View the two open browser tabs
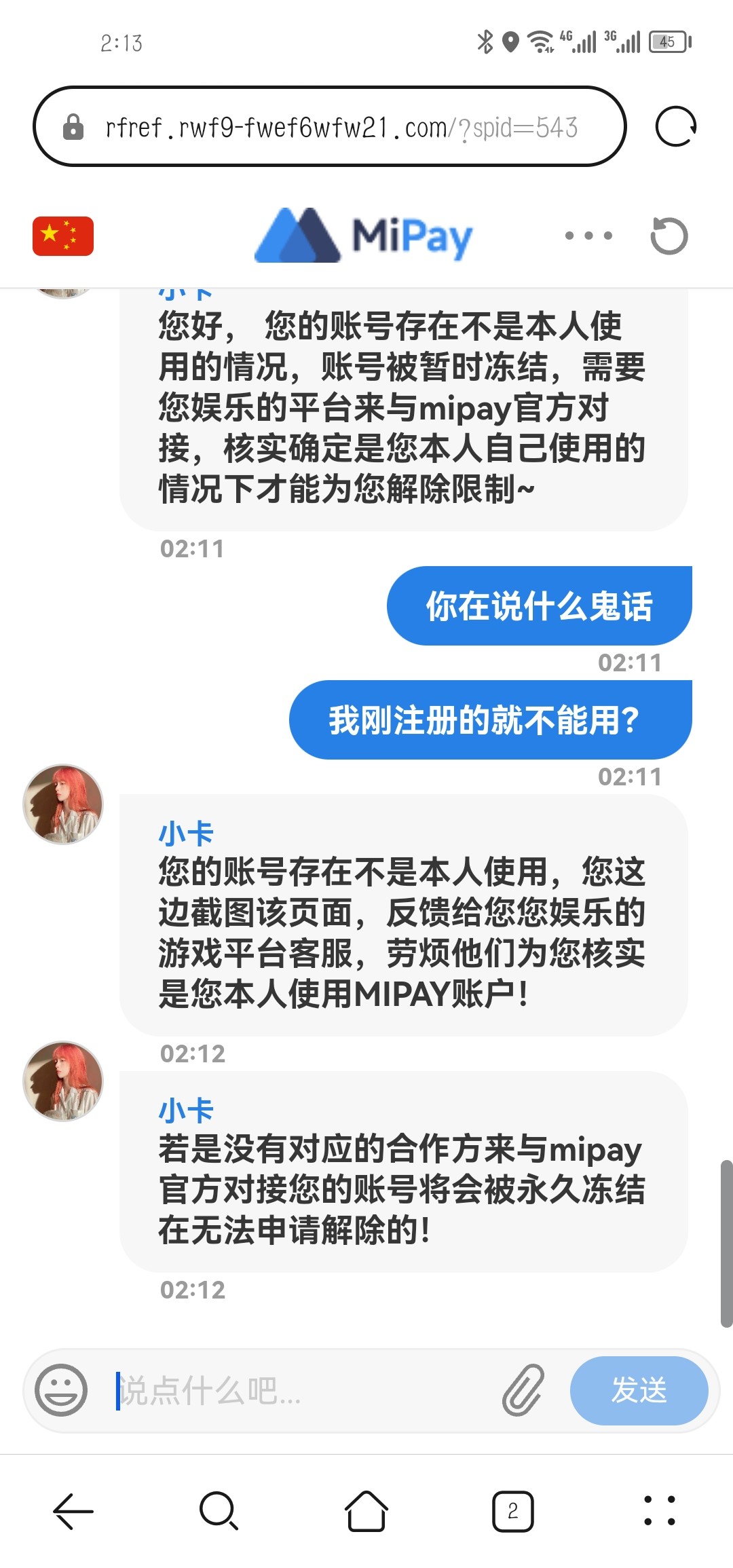The width and height of the screenshot is (733, 1568). (512, 1511)
